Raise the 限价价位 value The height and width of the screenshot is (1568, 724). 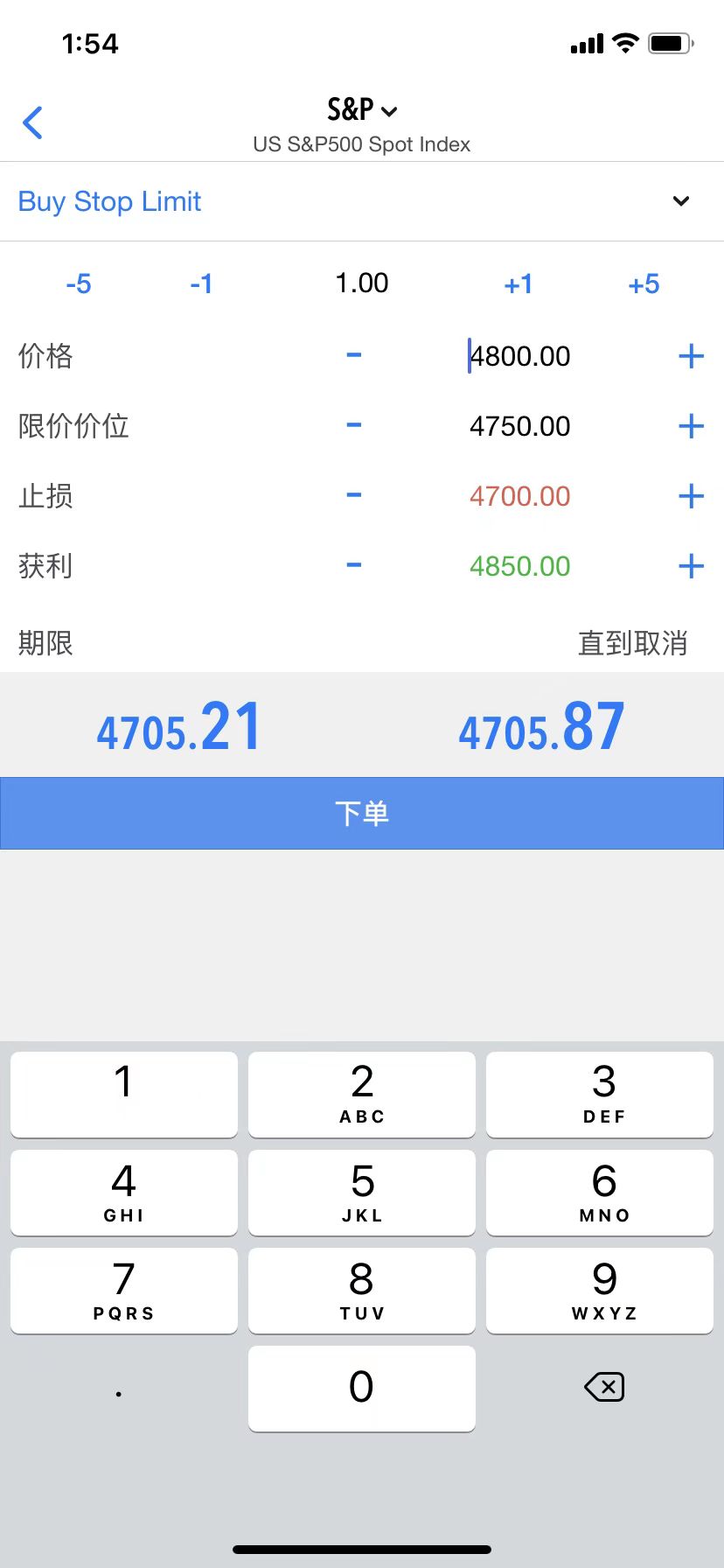pos(691,425)
